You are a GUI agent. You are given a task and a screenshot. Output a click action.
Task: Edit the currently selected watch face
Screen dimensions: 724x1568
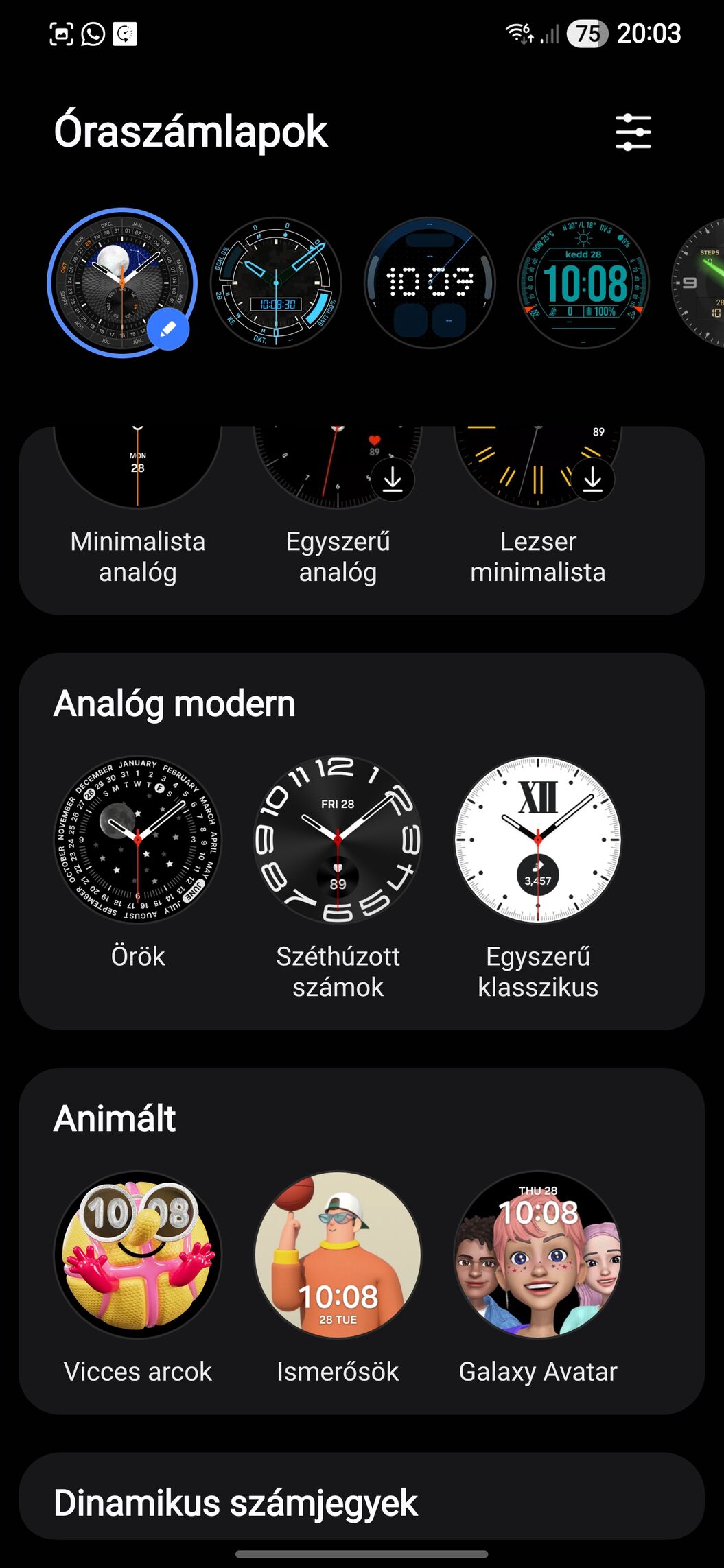[167, 329]
